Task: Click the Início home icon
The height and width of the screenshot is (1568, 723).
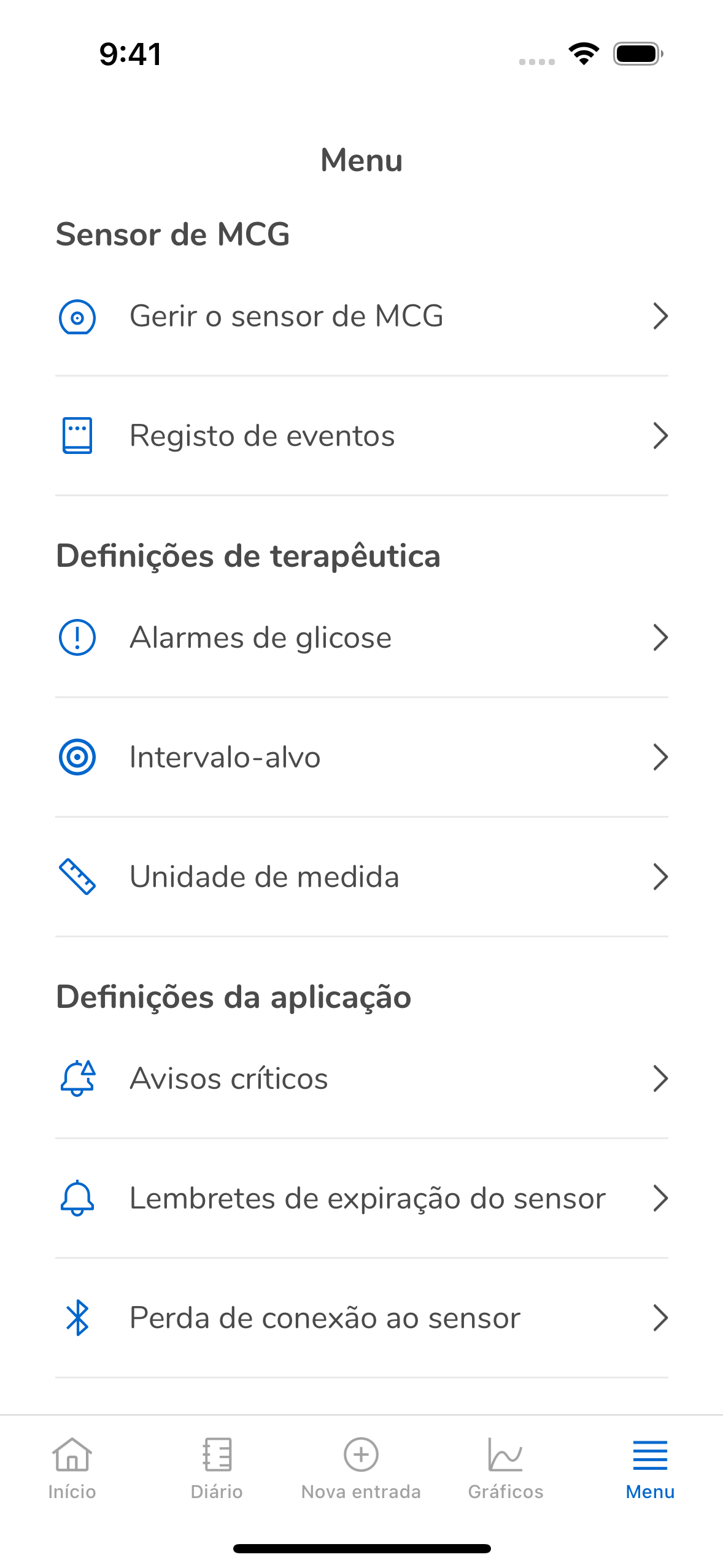Action: pos(72,1454)
